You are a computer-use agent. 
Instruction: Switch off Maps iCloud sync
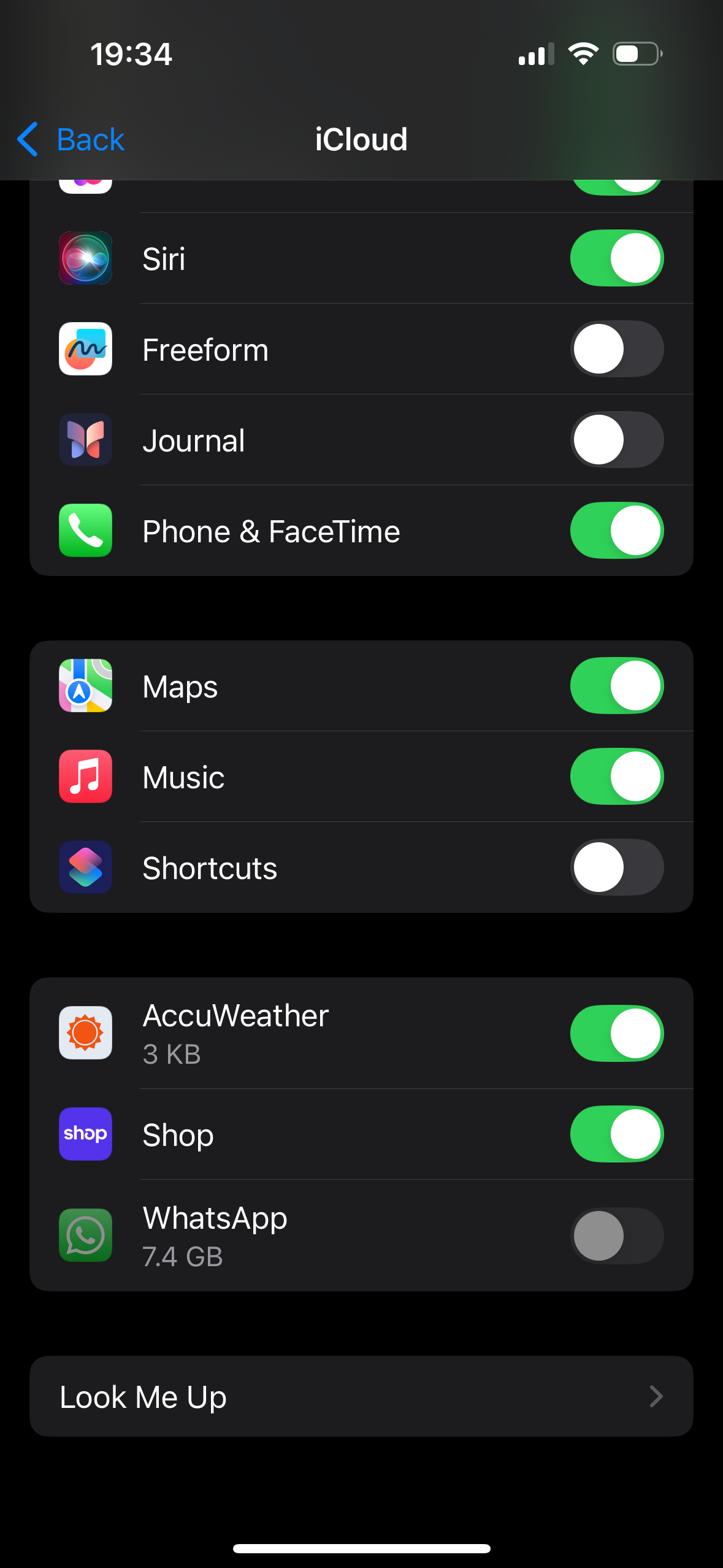pos(616,686)
